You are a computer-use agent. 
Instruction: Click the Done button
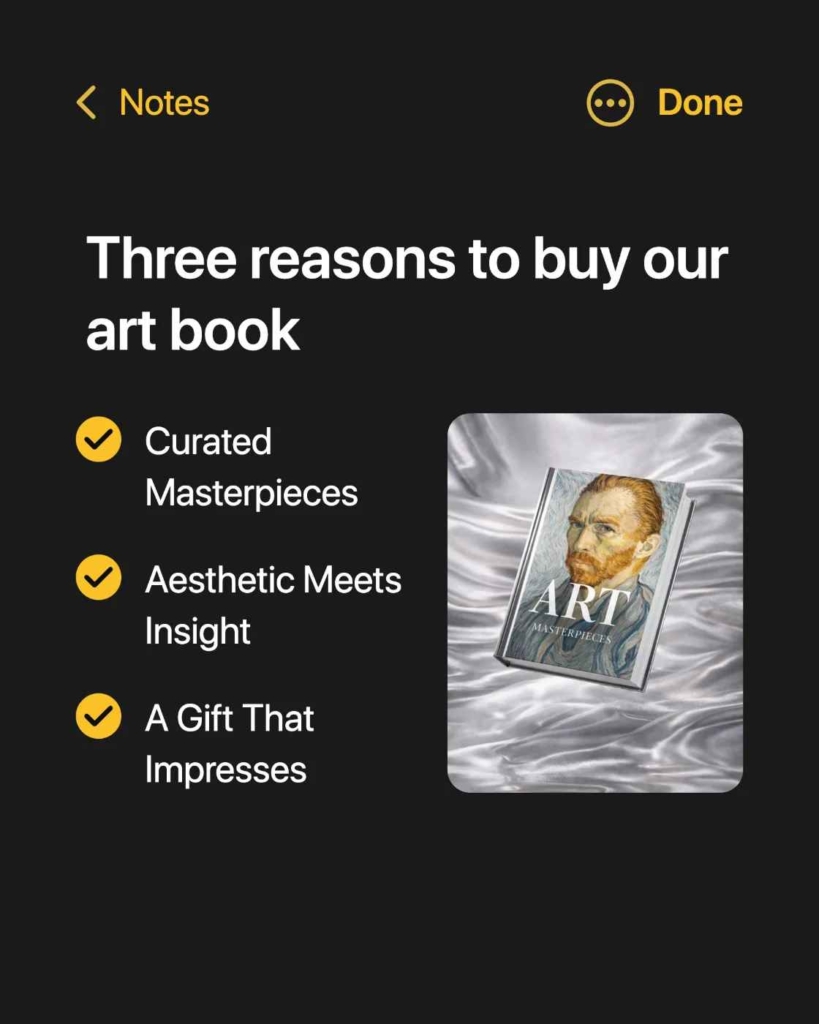point(699,102)
